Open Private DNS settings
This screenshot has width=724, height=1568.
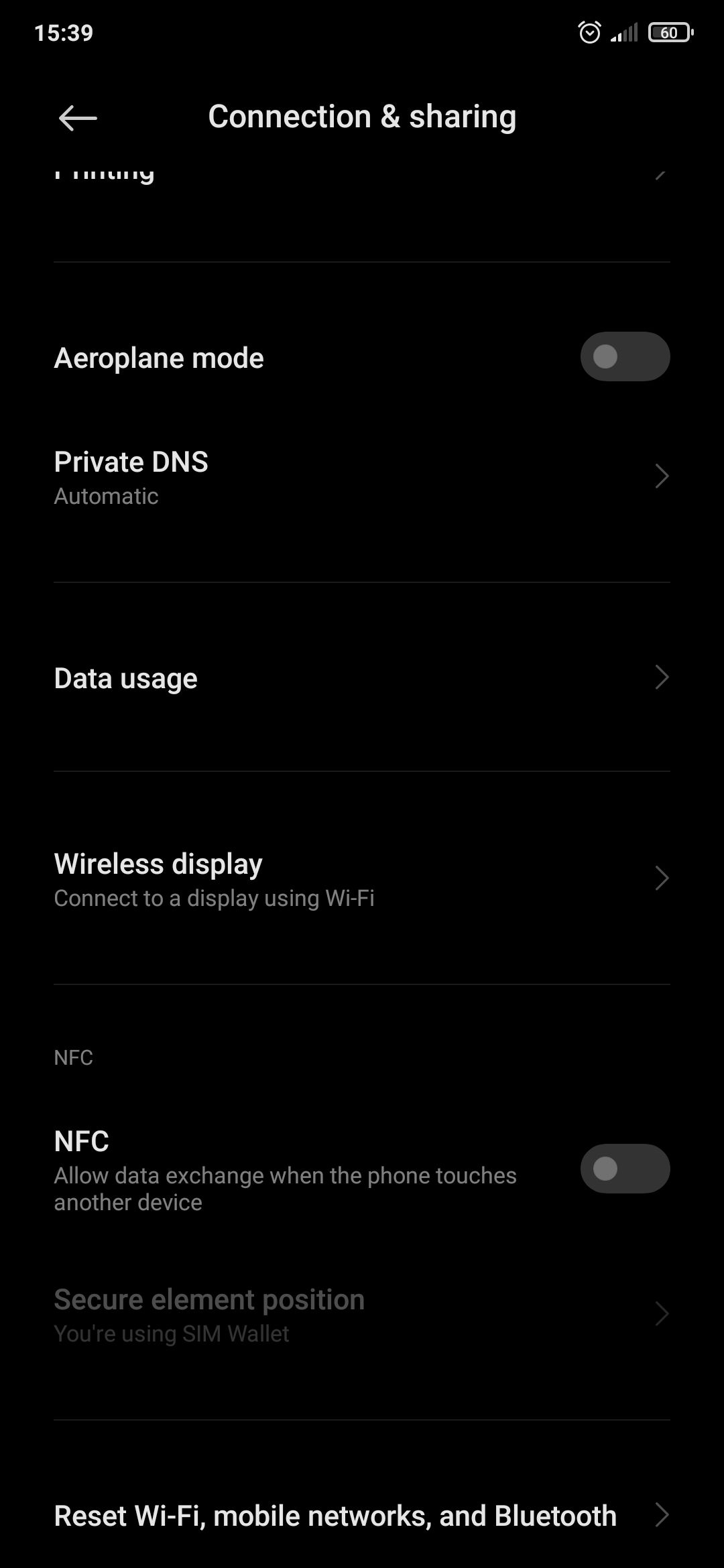pyautogui.click(x=268, y=476)
